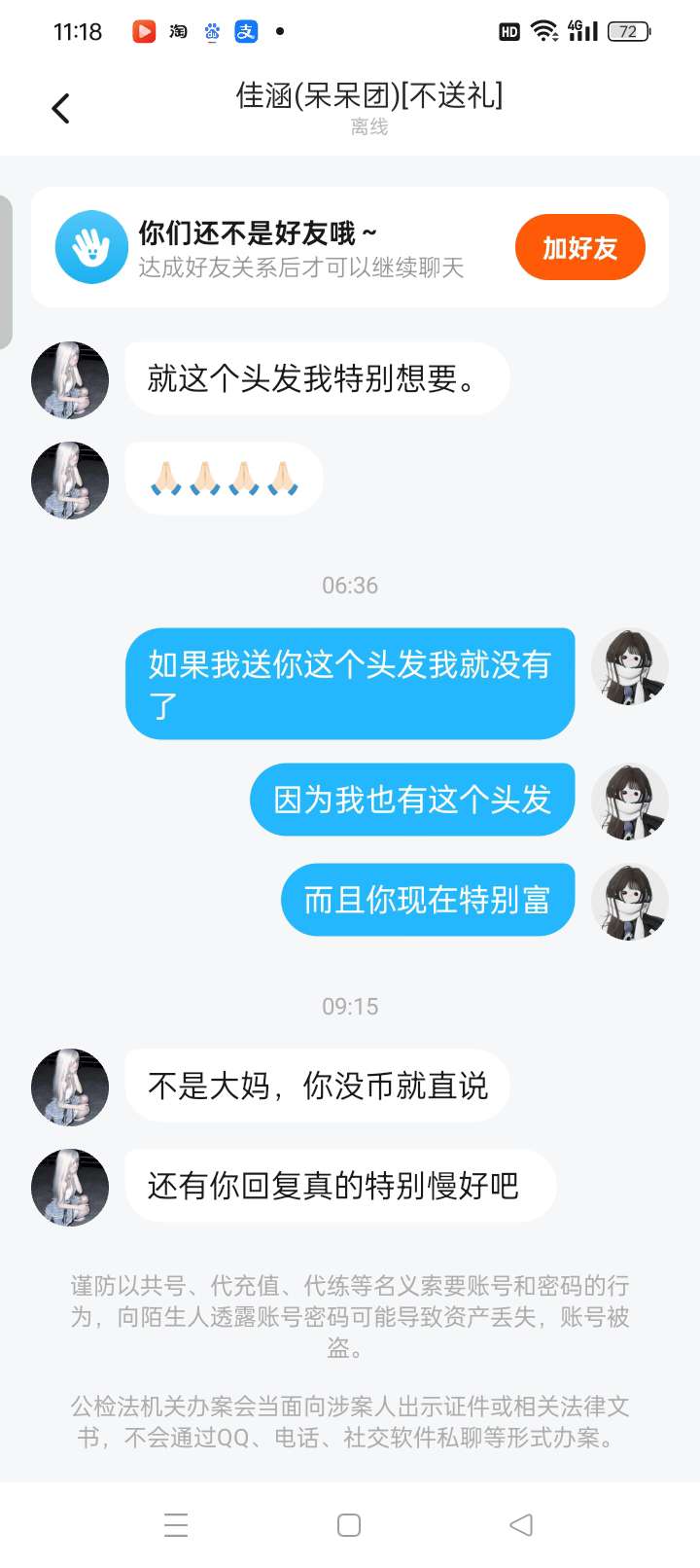Tap my avatar next to 而且你现在特别富
The width and height of the screenshot is (700, 1568).
630,902
